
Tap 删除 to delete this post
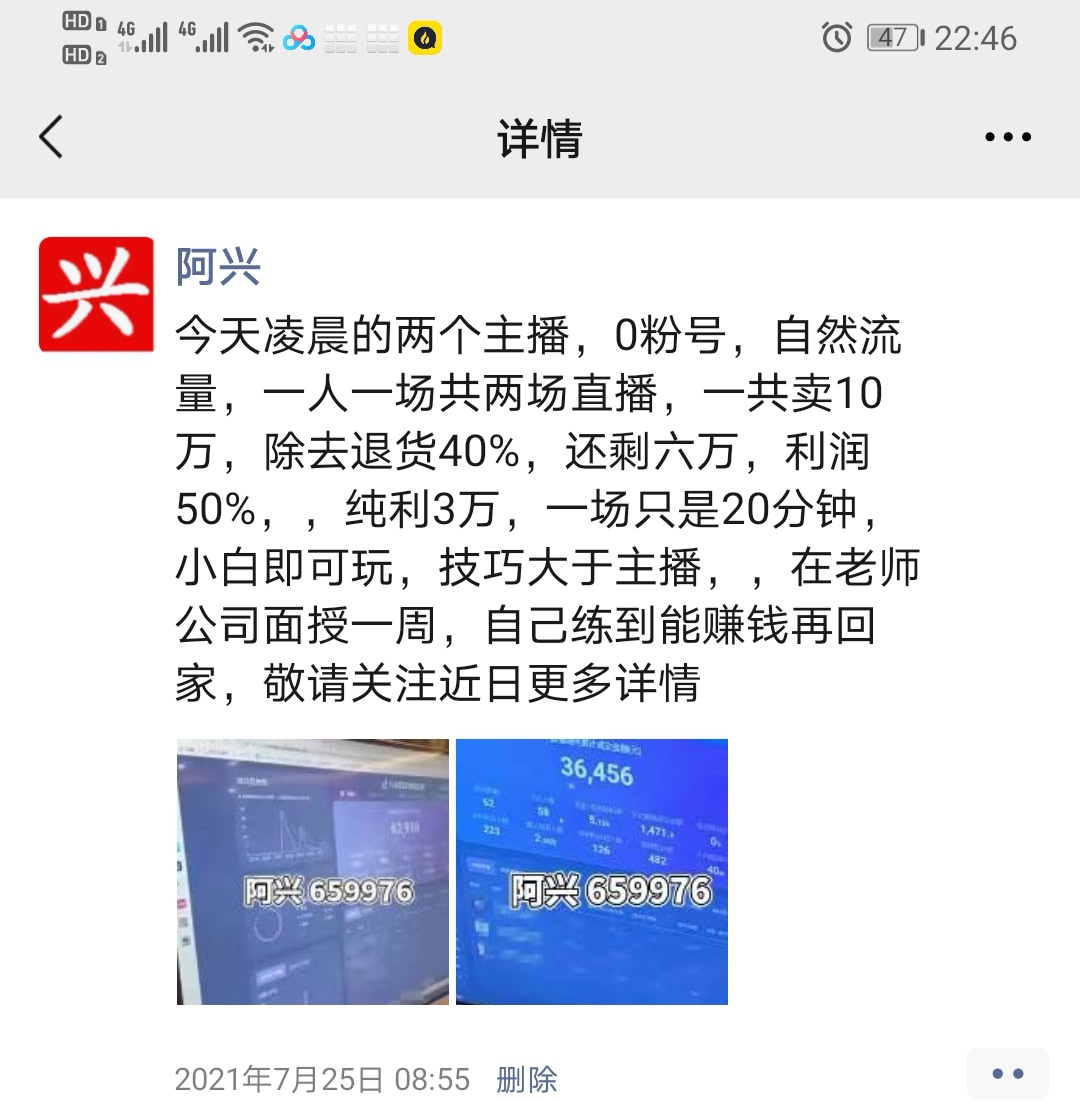point(527,1079)
